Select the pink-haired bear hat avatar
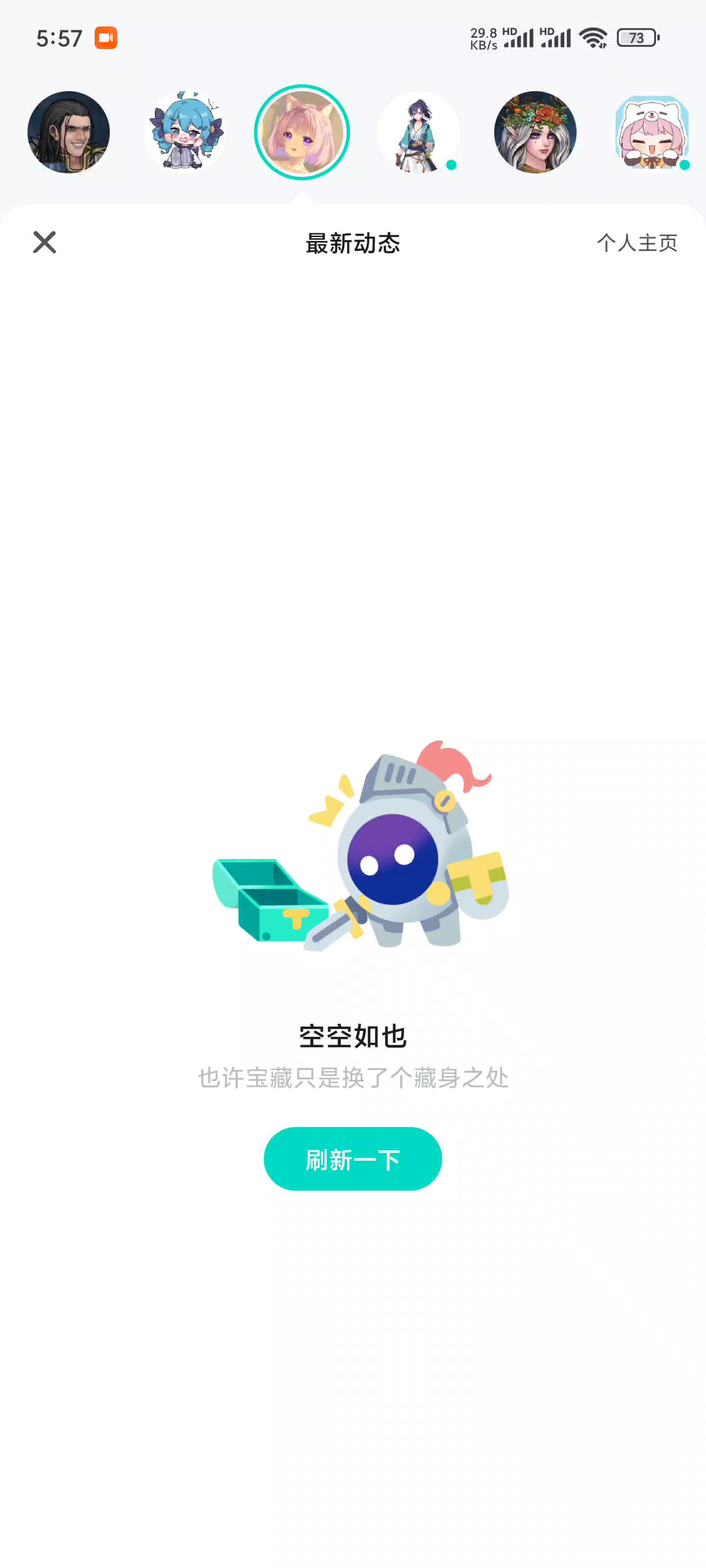The height and width of the screenshot is (1568, 706). click(x=651, y=132)
